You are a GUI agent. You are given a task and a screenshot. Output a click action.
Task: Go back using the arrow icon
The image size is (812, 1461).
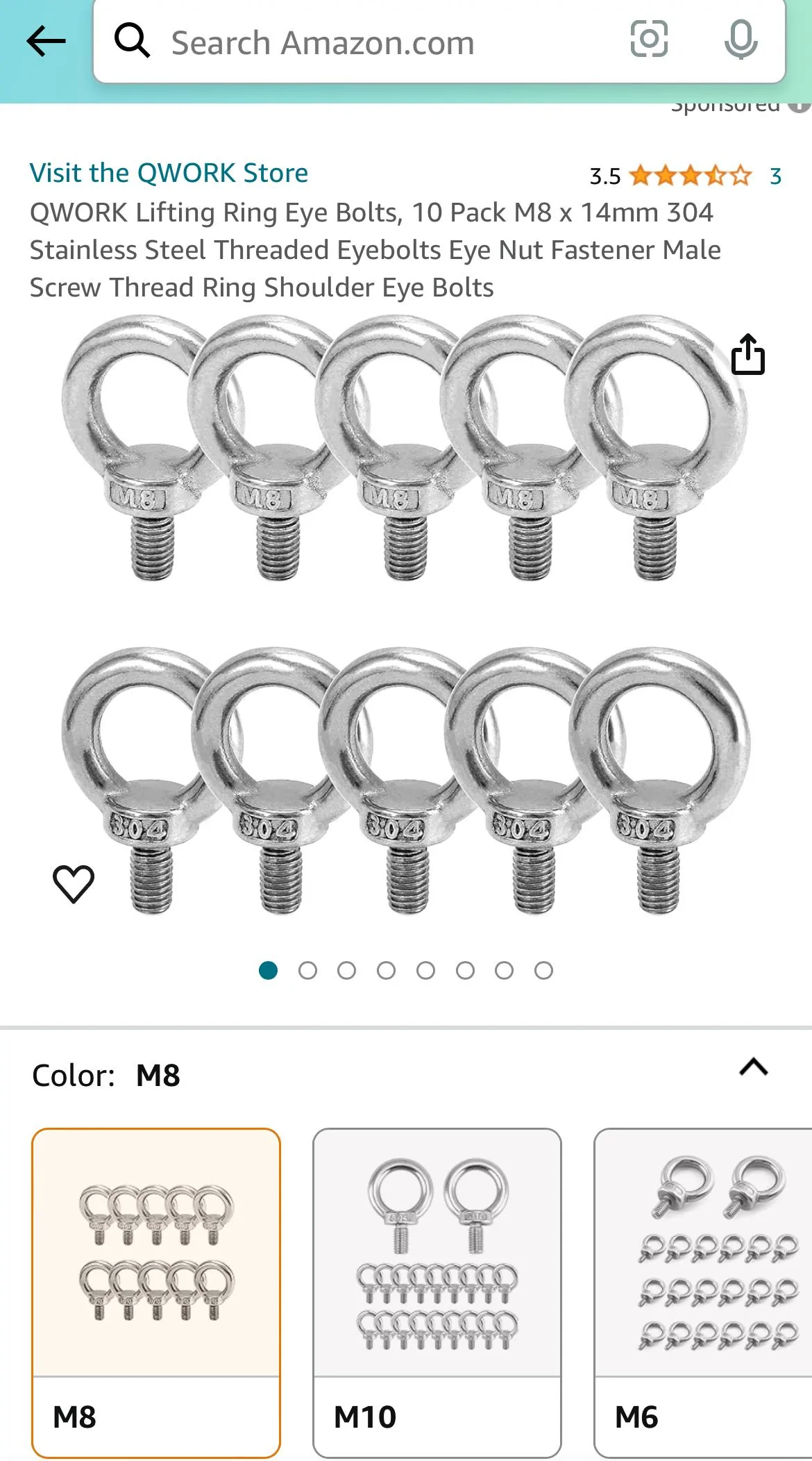tap(46, 42)
